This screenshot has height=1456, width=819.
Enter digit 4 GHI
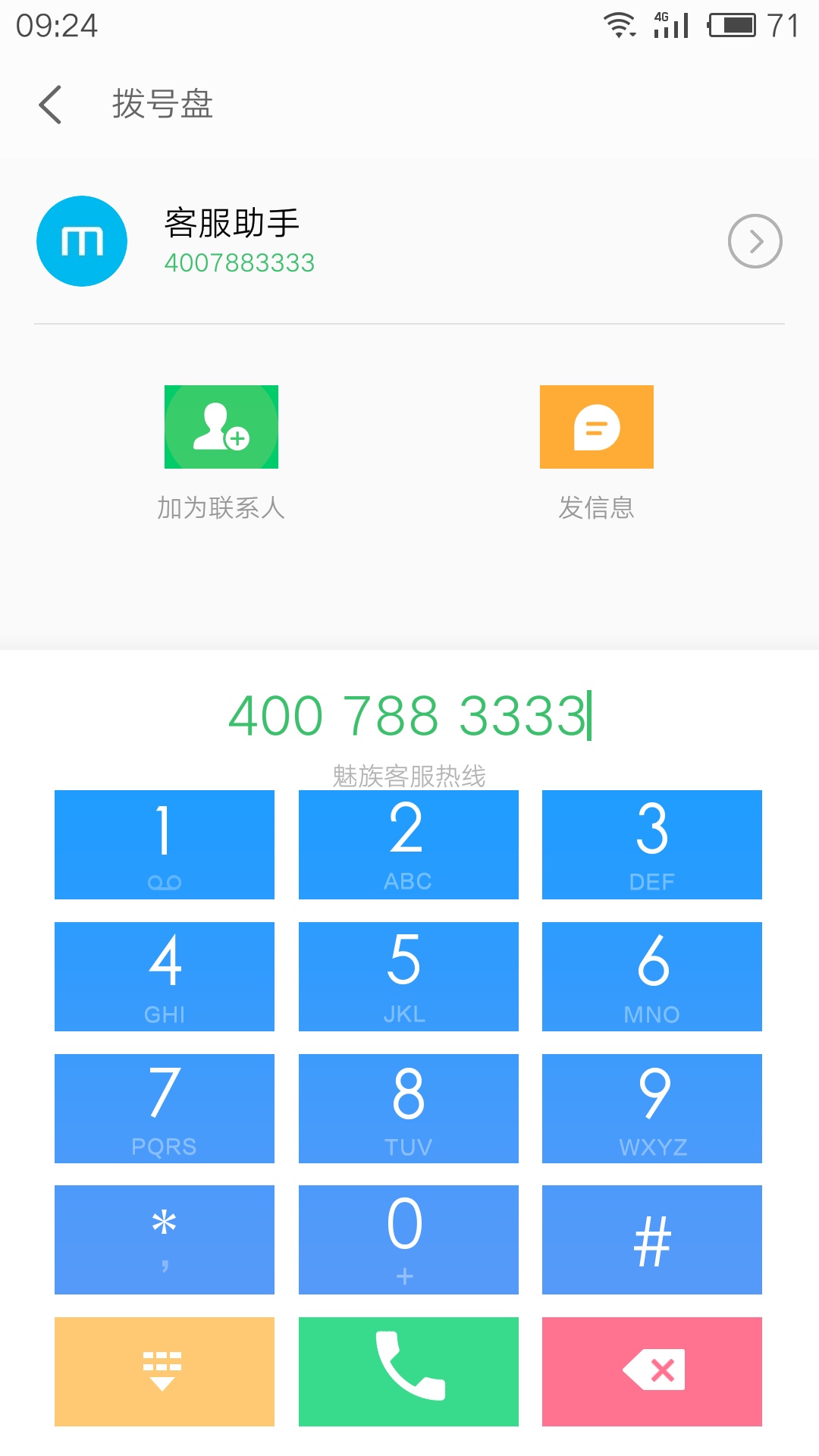tap(165, 977)
